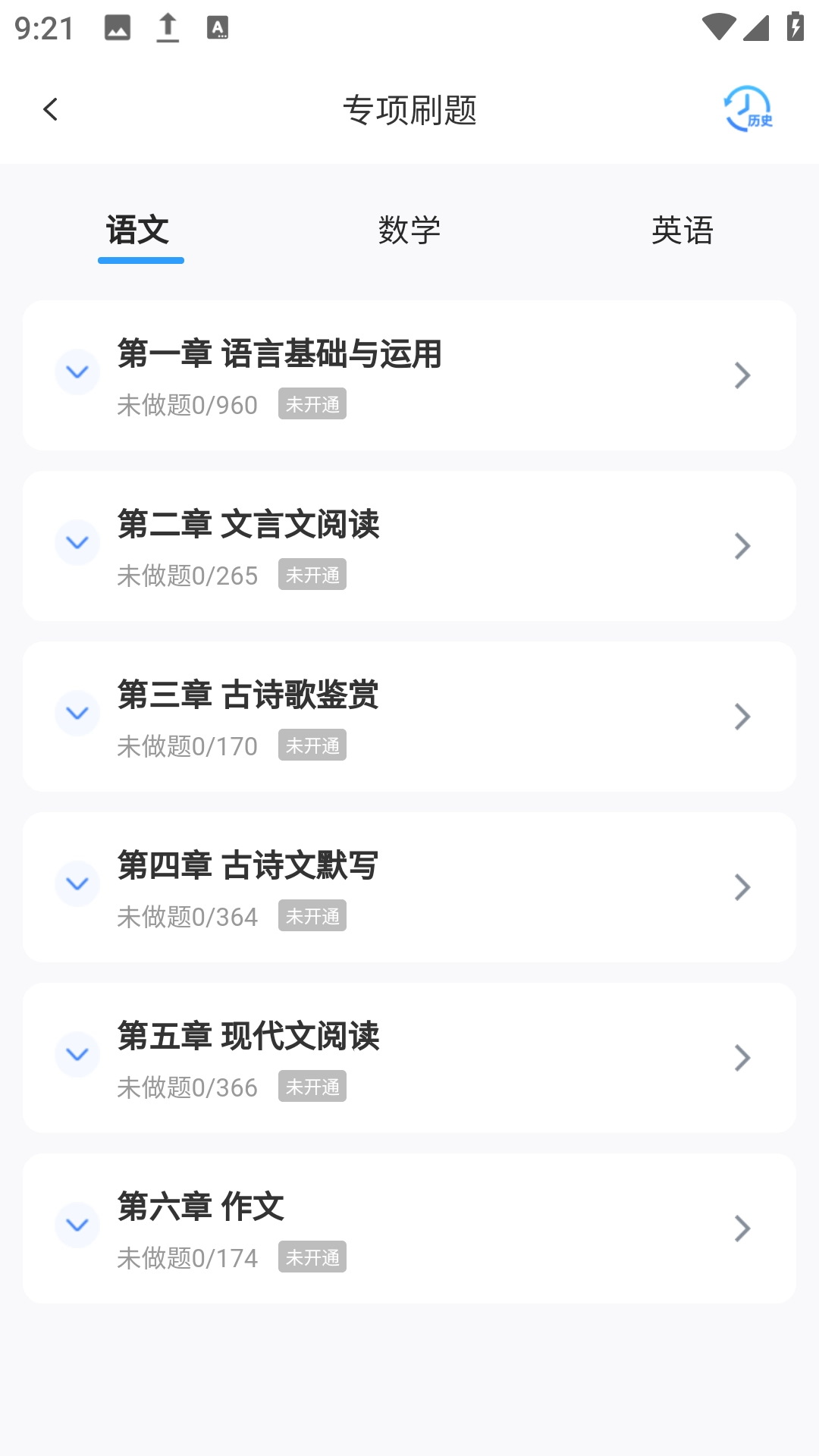Open 第二章 文言文阅读 via right chevron
Viewport: 819px width, 1456px height.
[742, 546]
